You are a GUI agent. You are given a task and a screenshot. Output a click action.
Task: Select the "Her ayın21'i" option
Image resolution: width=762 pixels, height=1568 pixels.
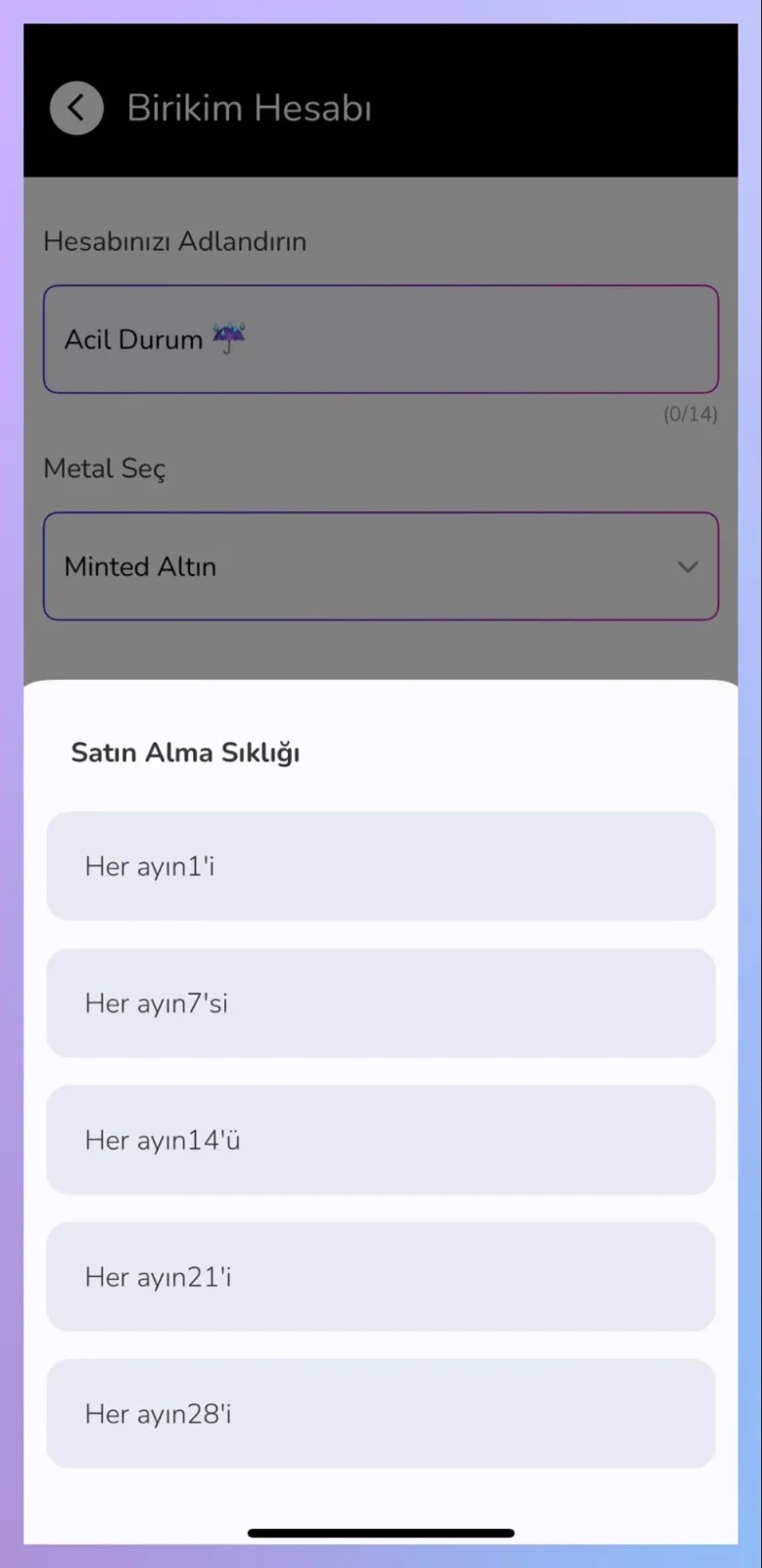tap(381, 1276)
